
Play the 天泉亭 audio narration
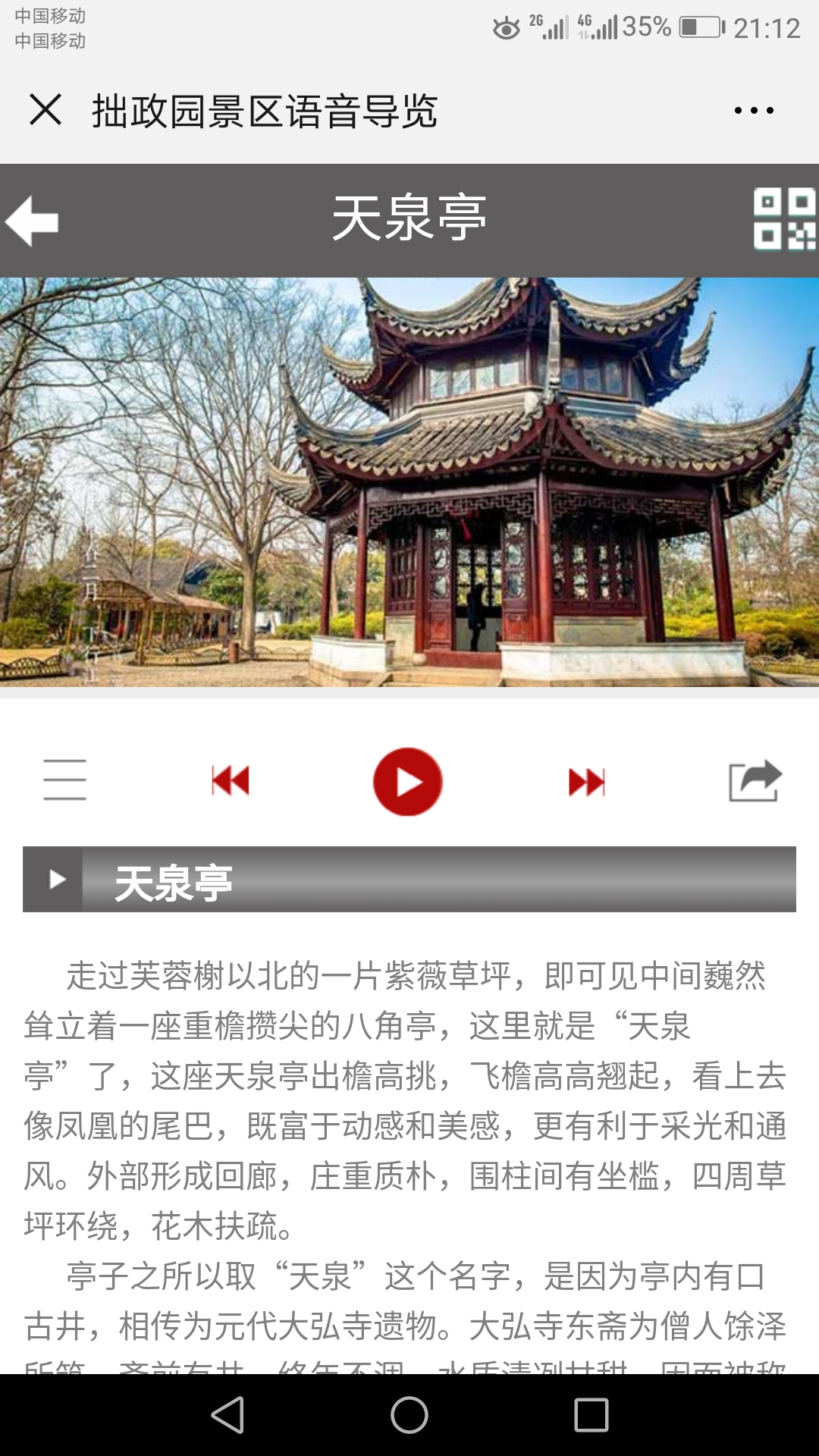408,781
